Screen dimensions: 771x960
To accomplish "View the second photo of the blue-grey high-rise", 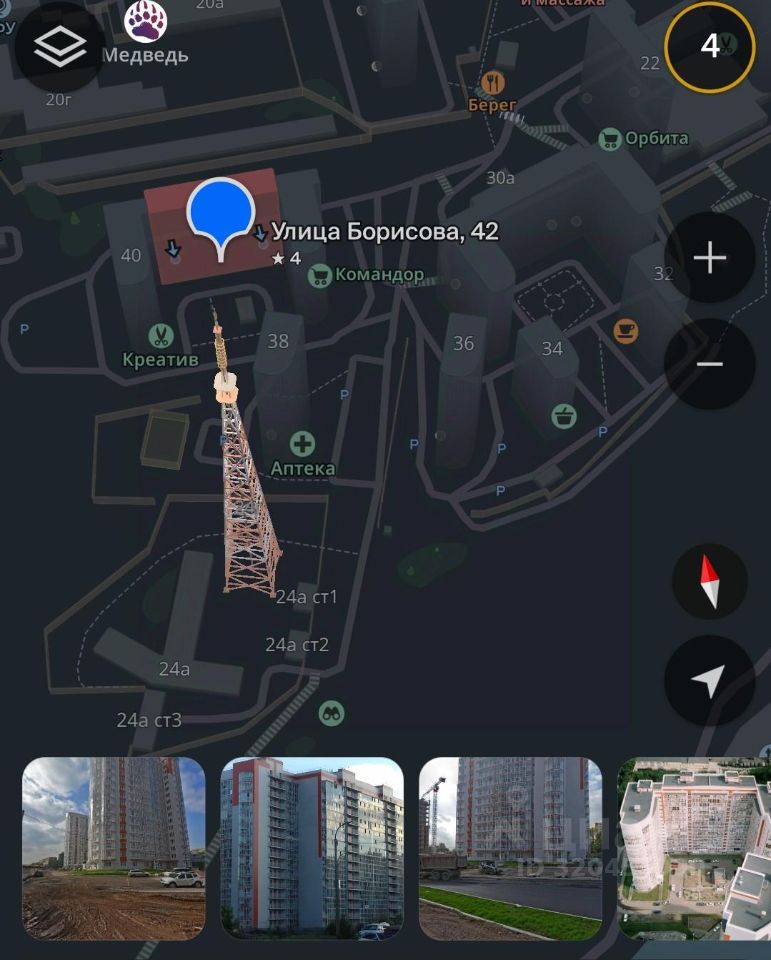I will pos(311,848).
